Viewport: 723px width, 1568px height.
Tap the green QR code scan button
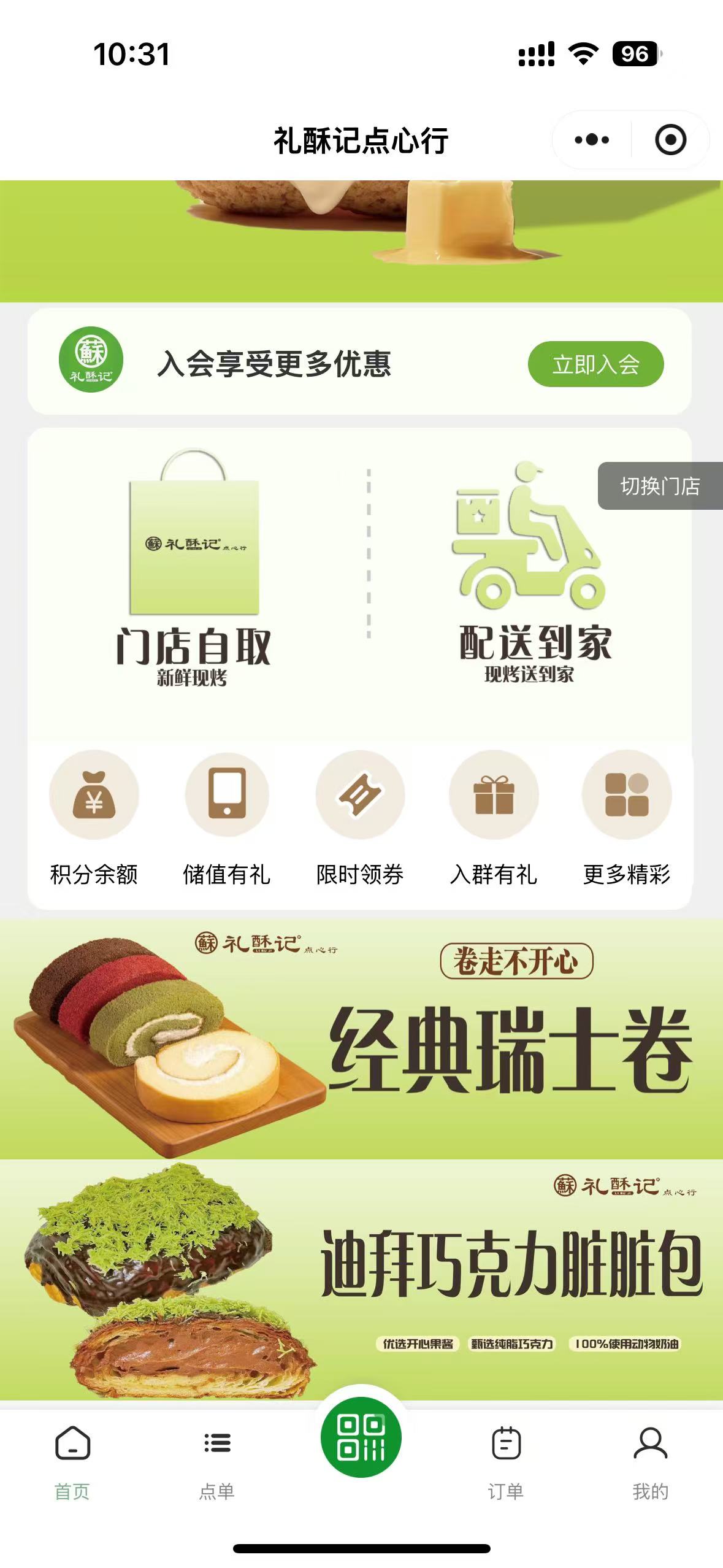361,1437
